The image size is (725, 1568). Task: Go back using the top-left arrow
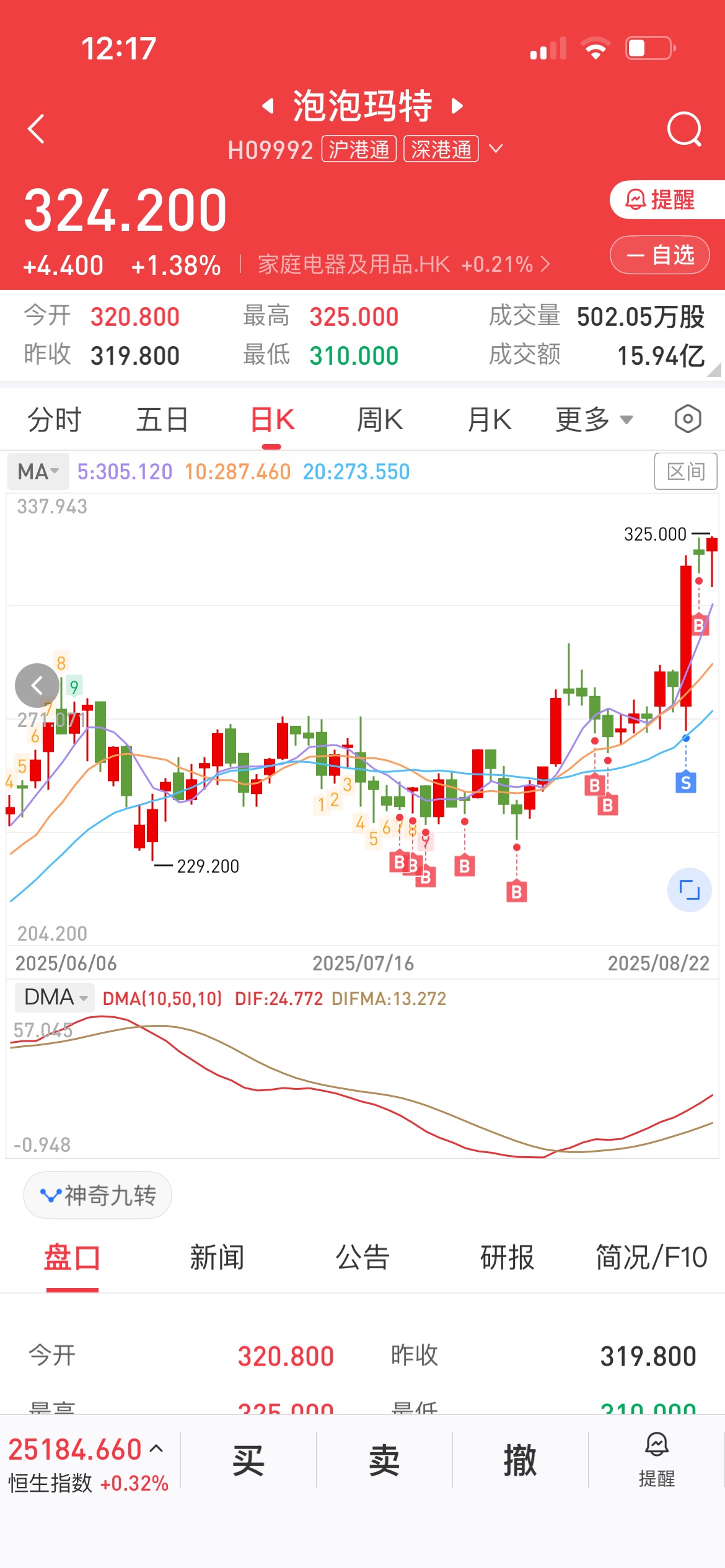[x=37, y=129]
